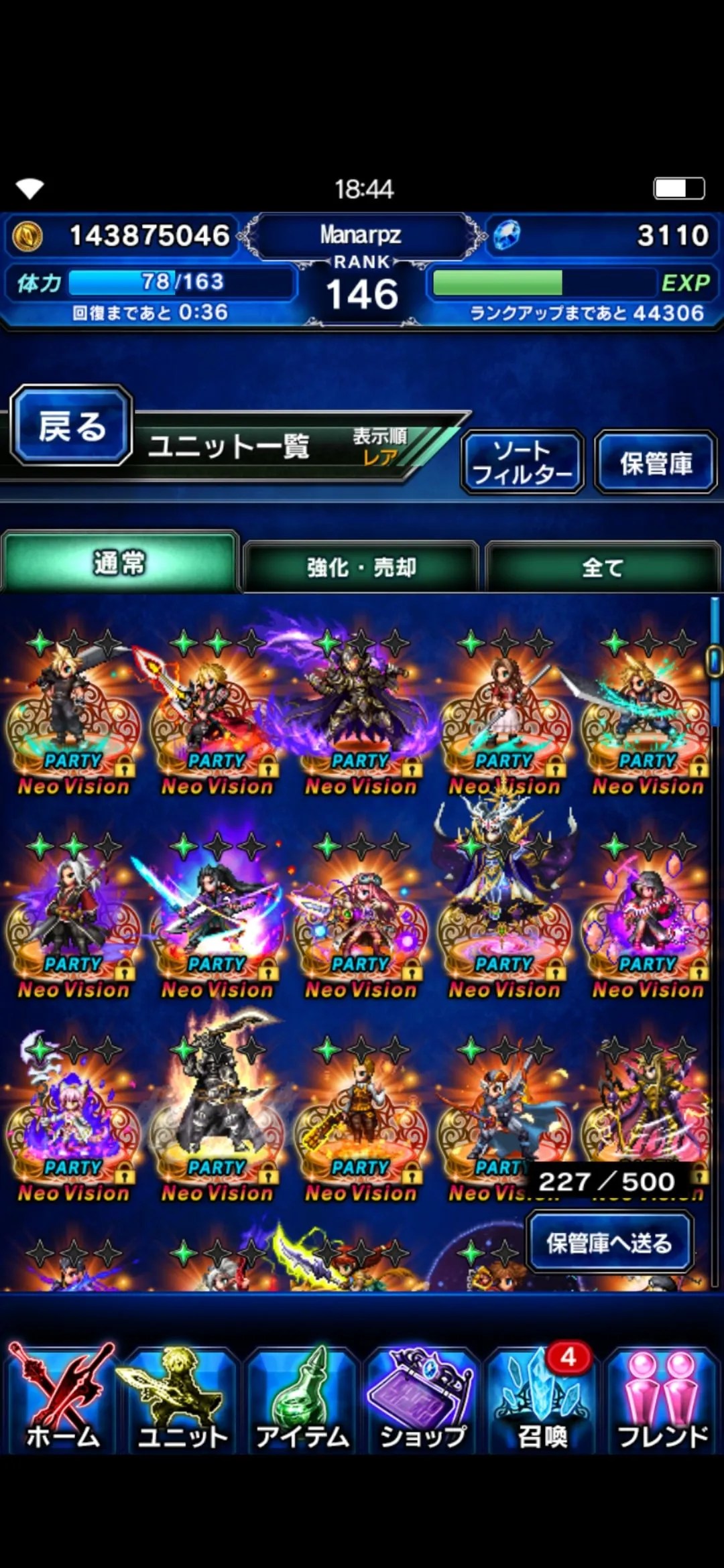Open the アイテム menu

tap(302, 1402)
